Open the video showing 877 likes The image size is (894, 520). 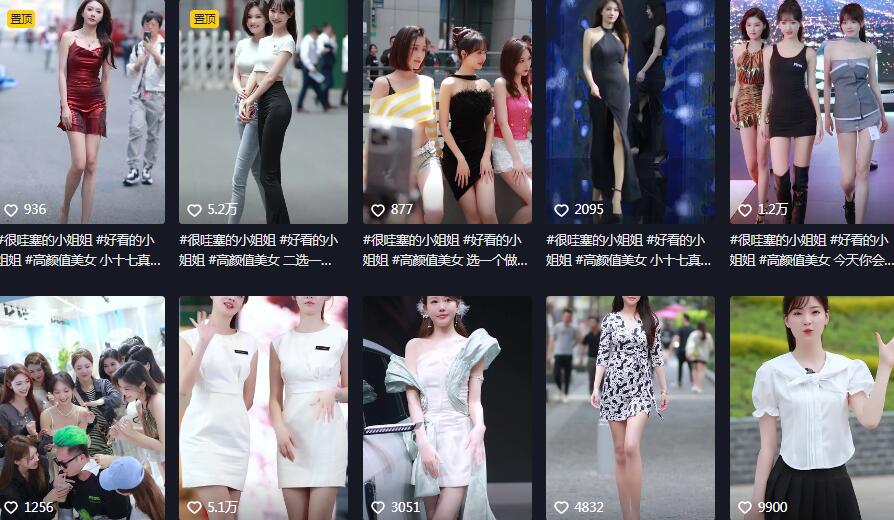[x=447, y=110]
